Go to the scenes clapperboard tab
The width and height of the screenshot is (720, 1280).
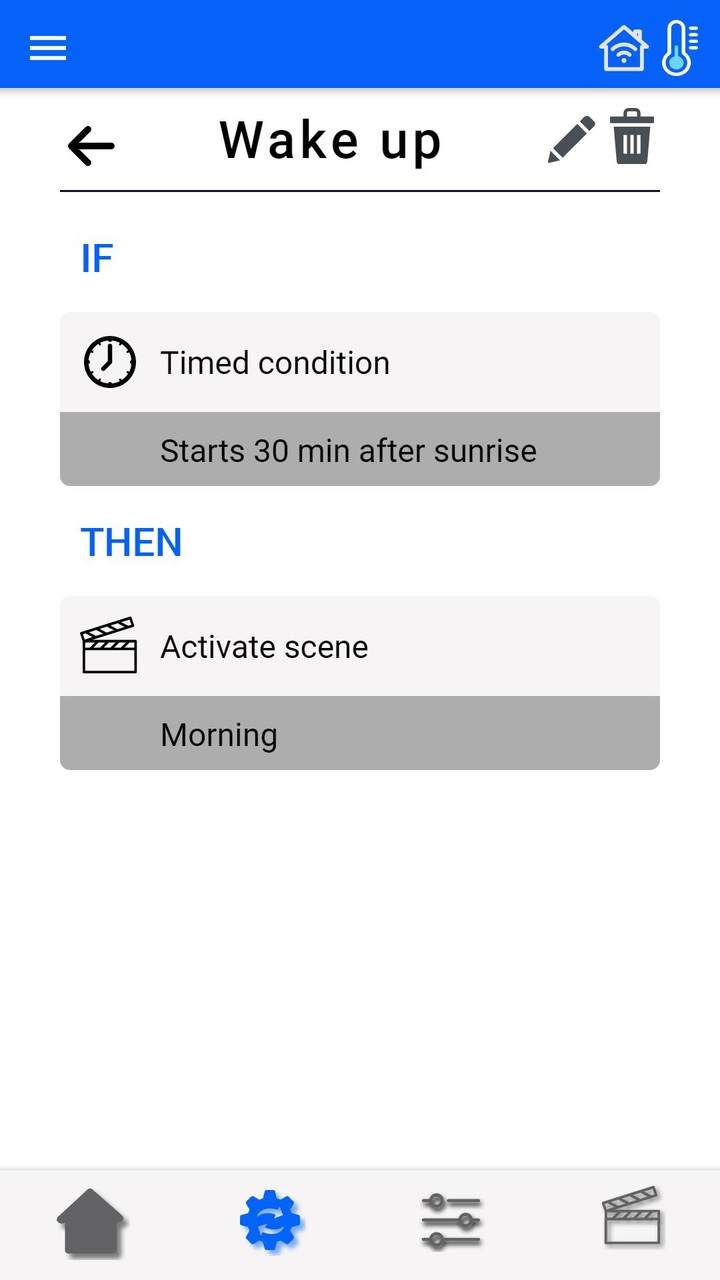(x=632, y=1216)
